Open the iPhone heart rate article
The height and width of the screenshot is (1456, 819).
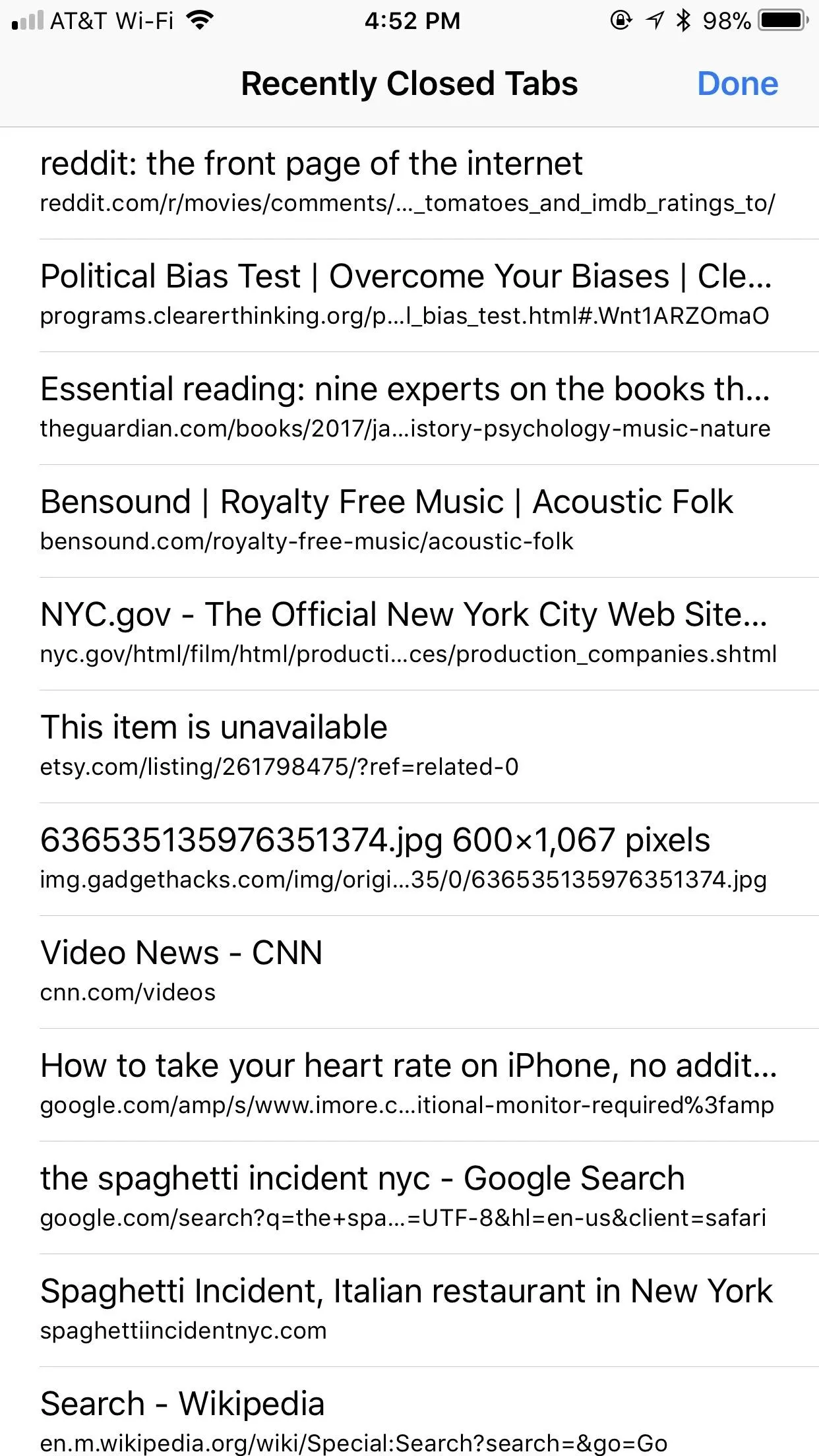point(409,1085)
